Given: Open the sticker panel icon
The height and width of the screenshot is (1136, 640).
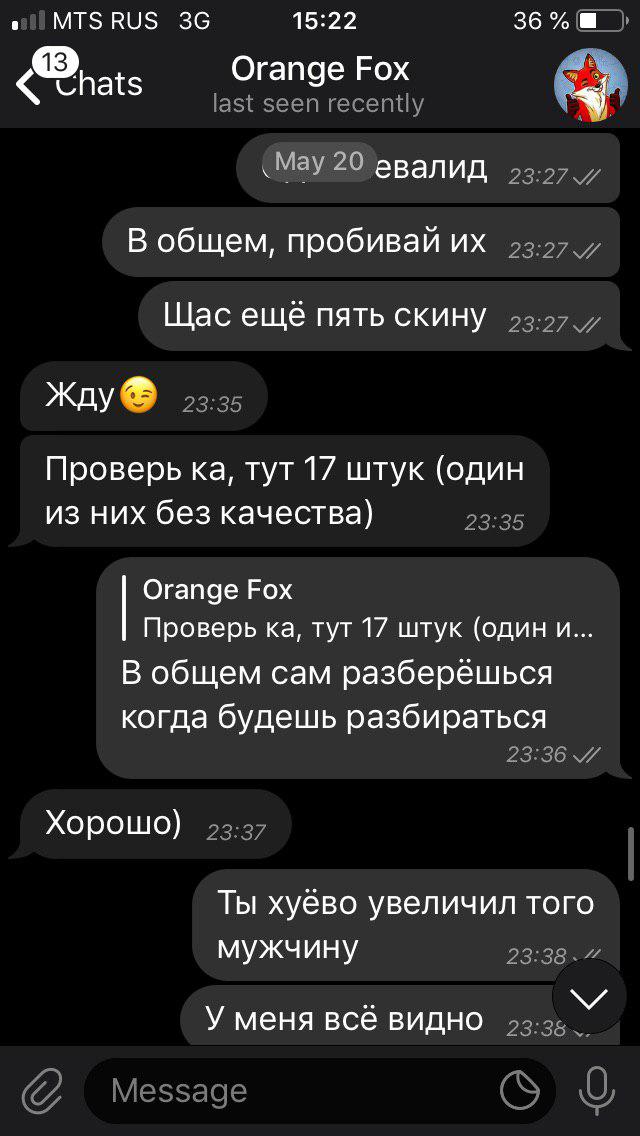Looking at the screenshot, I should [x=520, y=1091].
